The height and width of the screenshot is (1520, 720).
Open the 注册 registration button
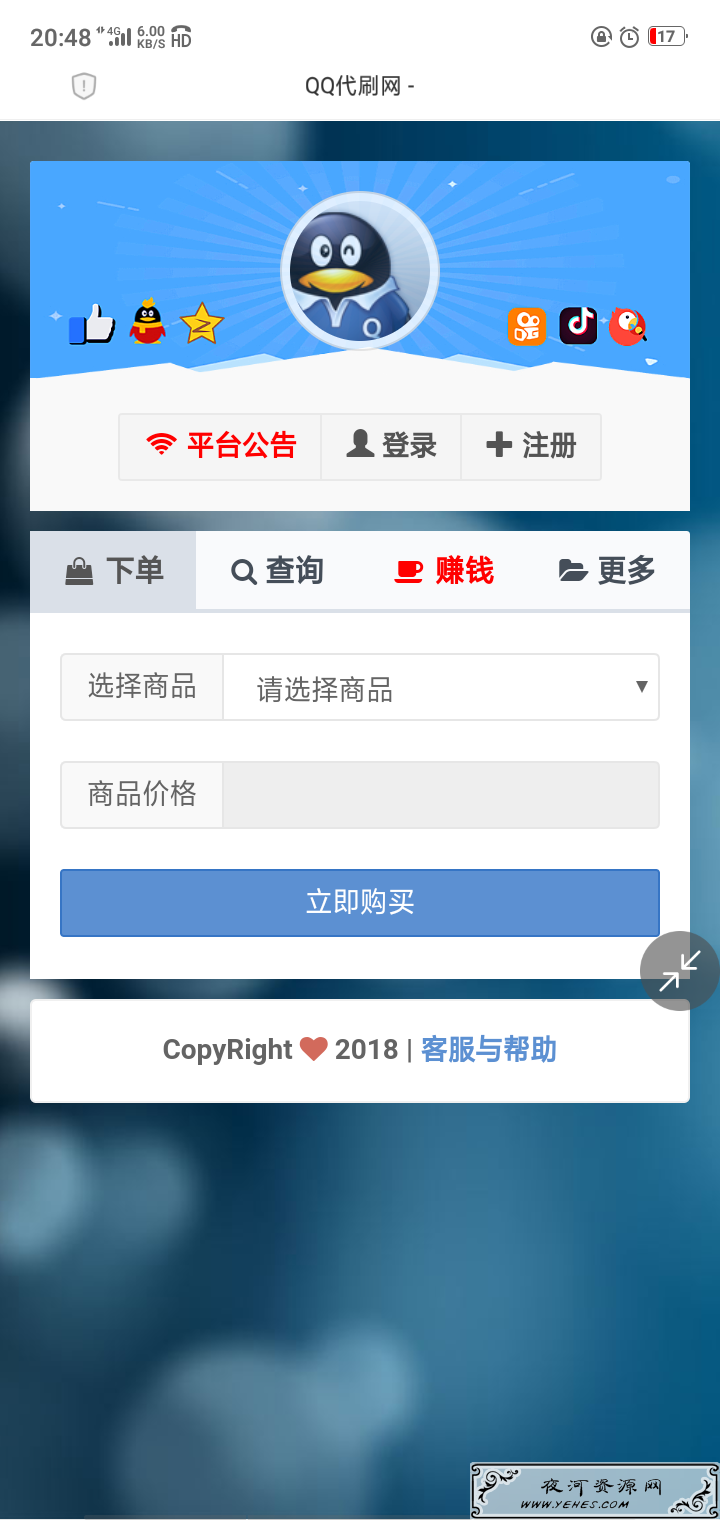coord(531,446)
